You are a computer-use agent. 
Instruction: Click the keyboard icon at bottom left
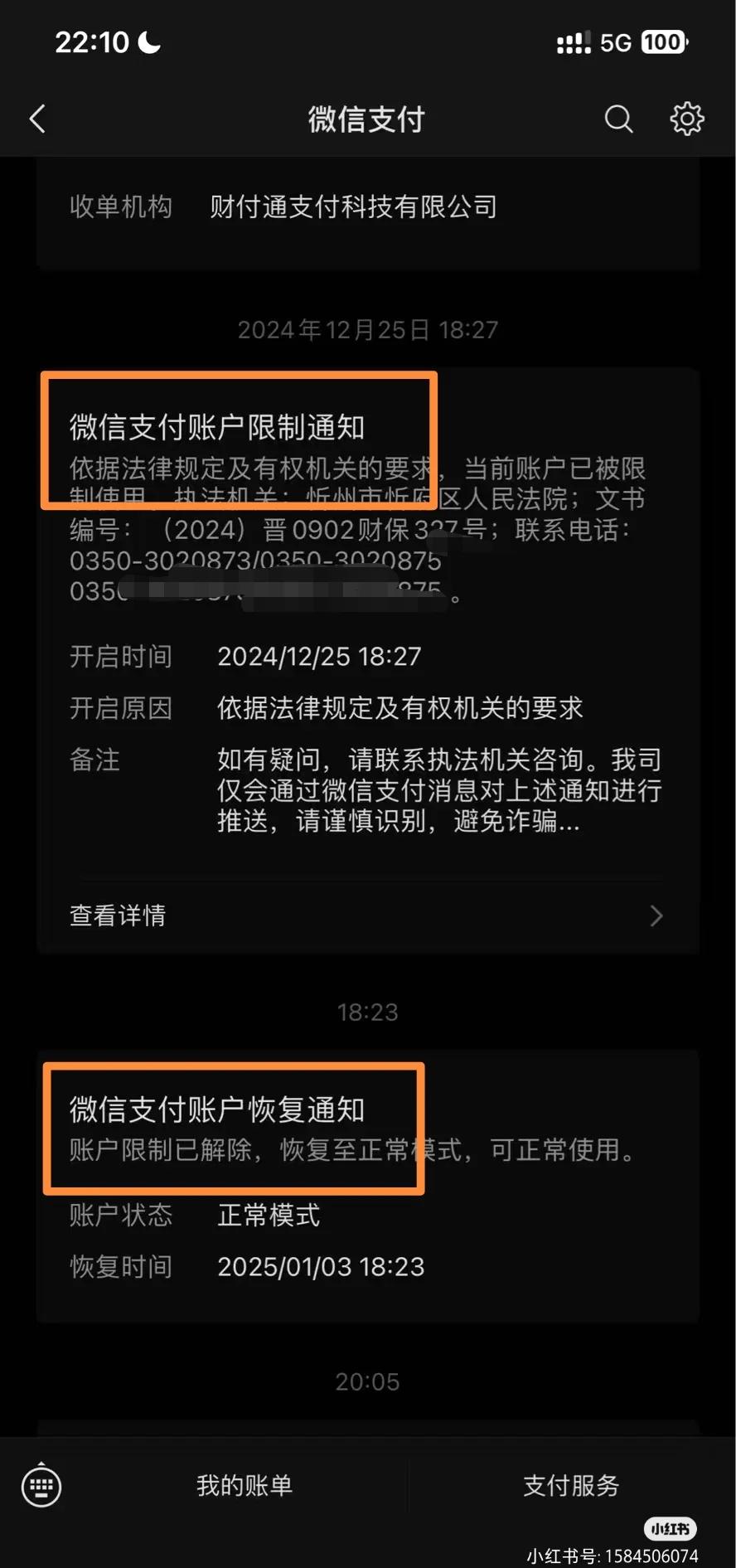point(41,1486)
